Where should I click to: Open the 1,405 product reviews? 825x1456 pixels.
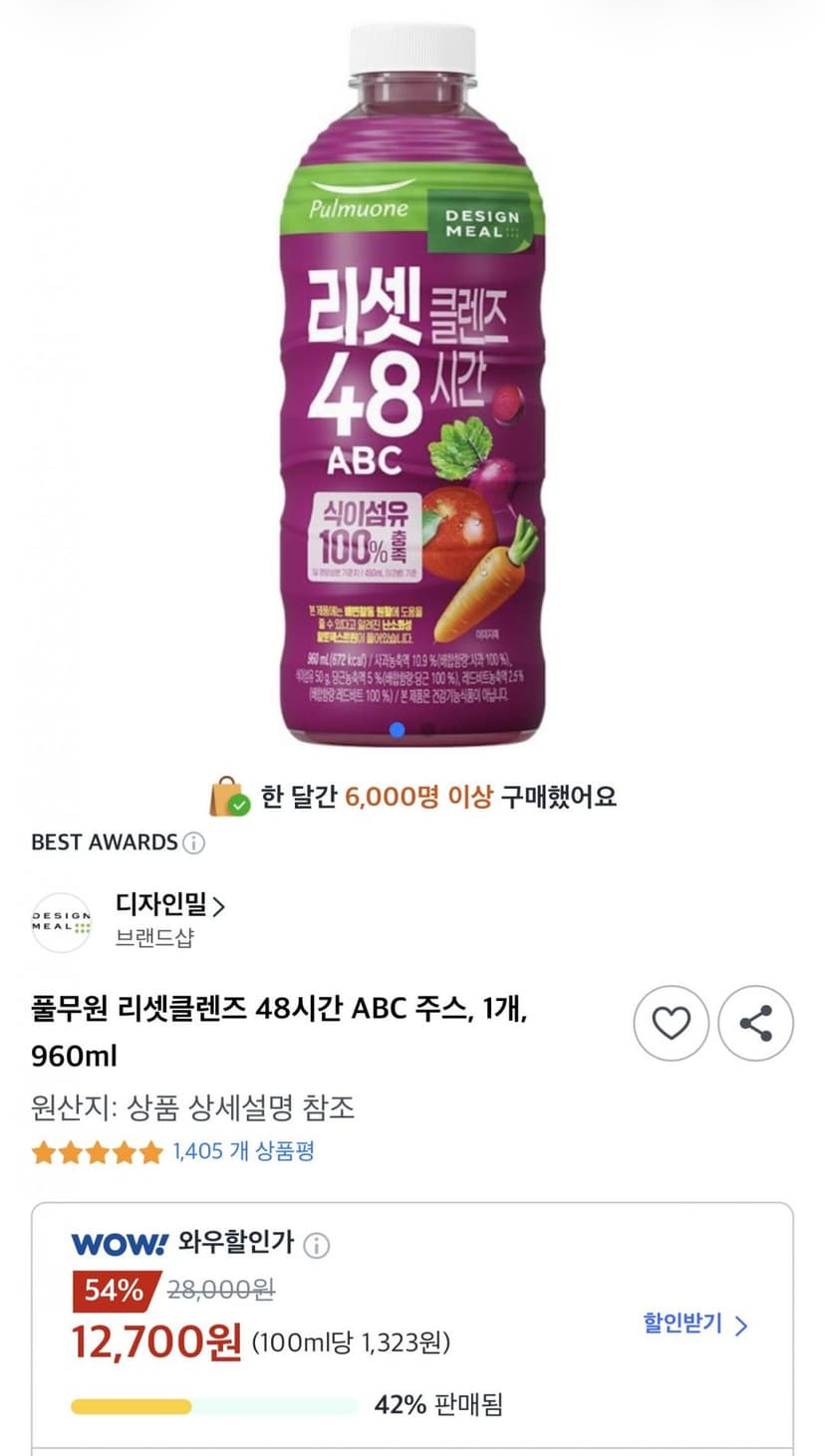coord(243,1152)
